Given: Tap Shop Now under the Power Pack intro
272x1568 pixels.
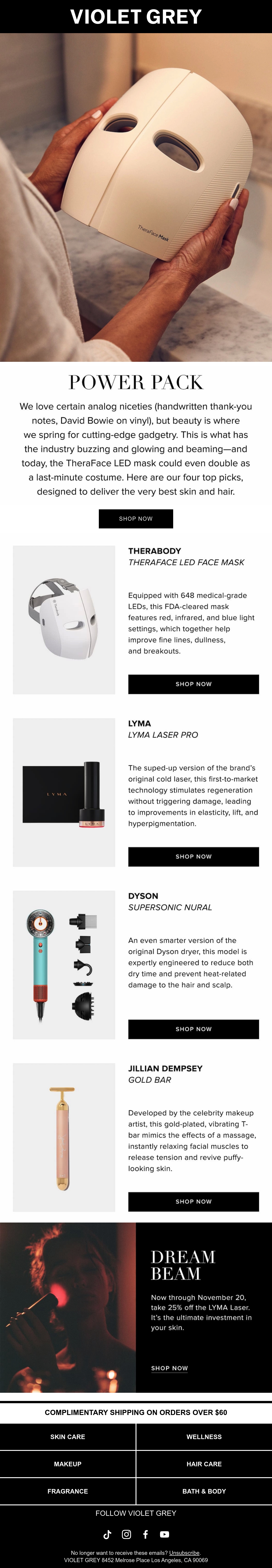Looking at the screenshot, I should [x=136, y=519].
